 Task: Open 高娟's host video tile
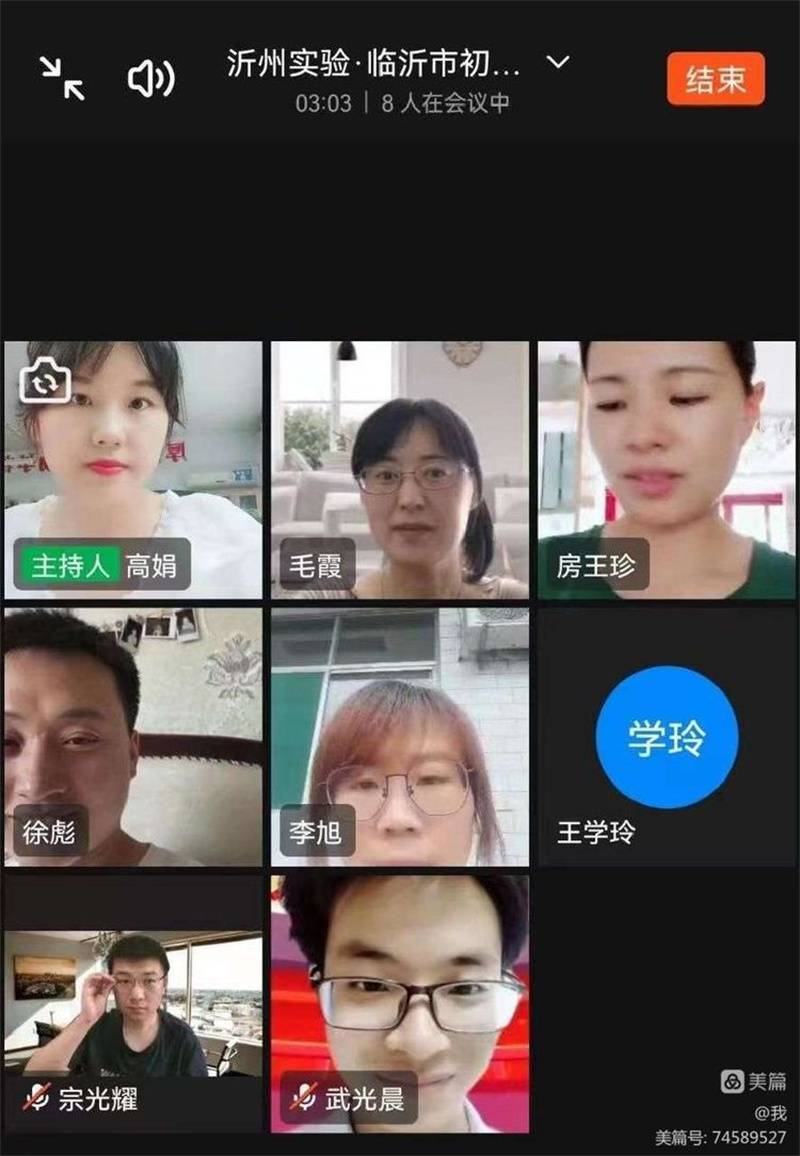[x=133, y=470]
